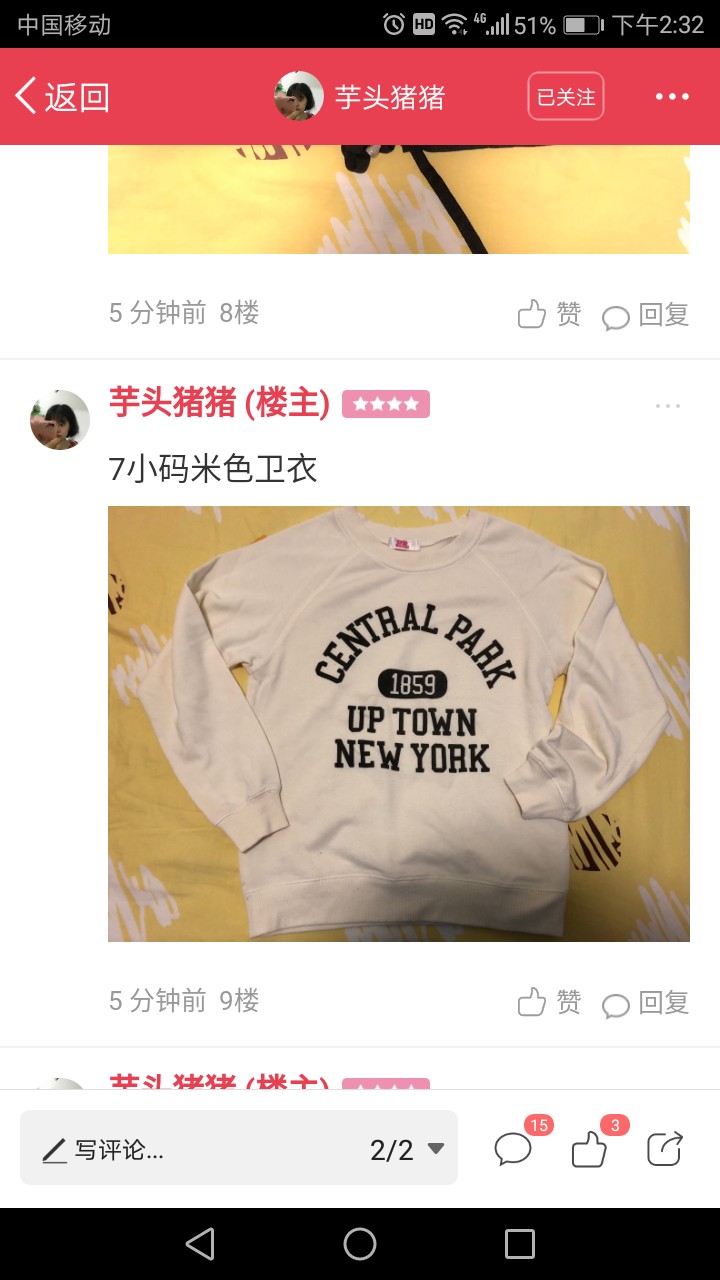Reply to the 9楼 post
This screenshot has width=720, height=1280.
[x=646, y=1002]
